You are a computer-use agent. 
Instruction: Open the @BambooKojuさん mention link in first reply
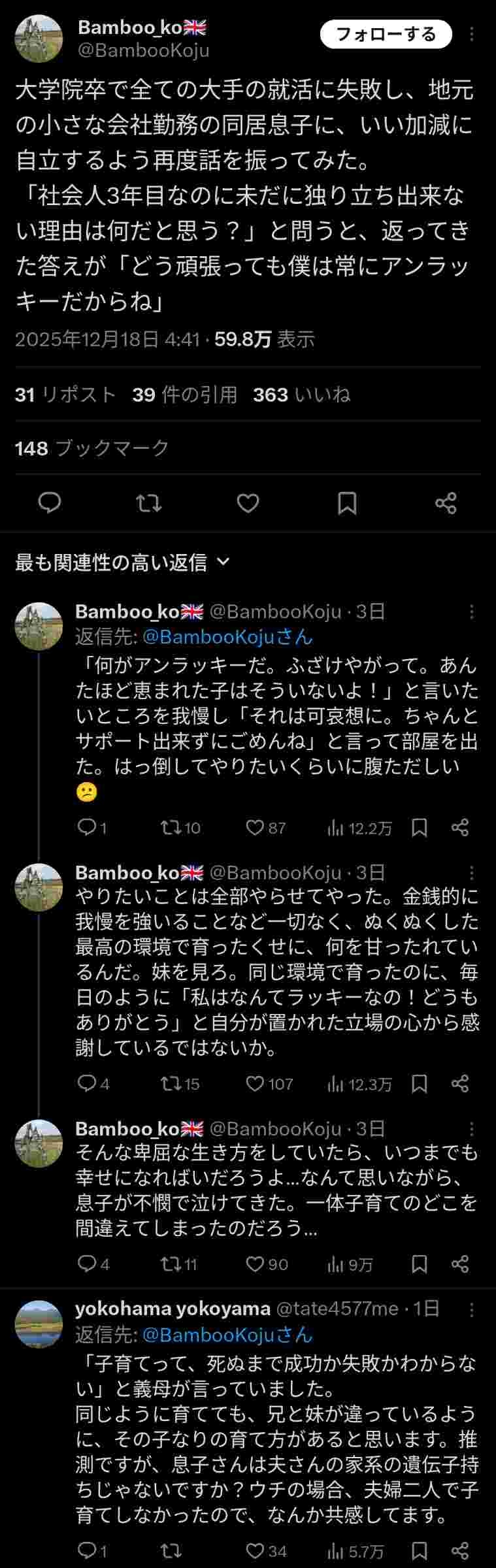click(x=227, y=636)
